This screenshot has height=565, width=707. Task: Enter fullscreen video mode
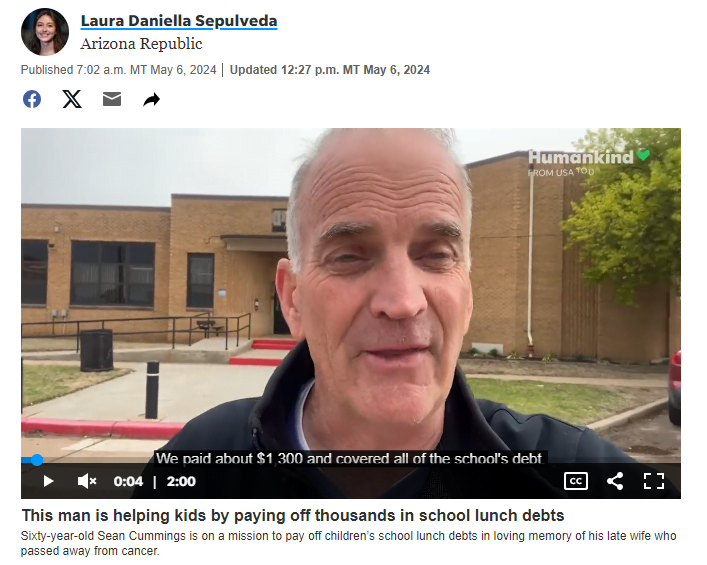click(x=653, y=481)
